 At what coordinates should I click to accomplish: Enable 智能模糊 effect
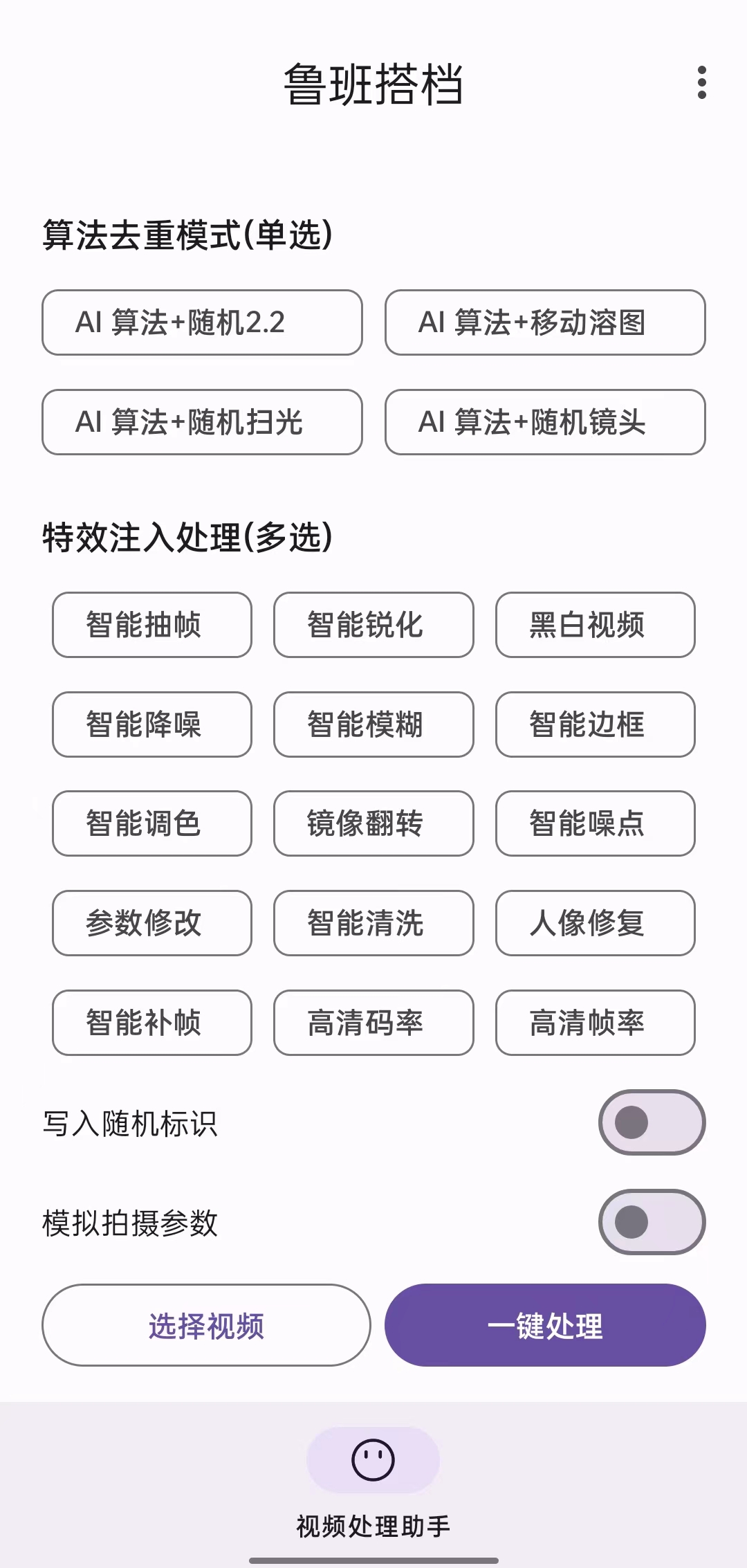pyautogui.click(x=373, y=724)
